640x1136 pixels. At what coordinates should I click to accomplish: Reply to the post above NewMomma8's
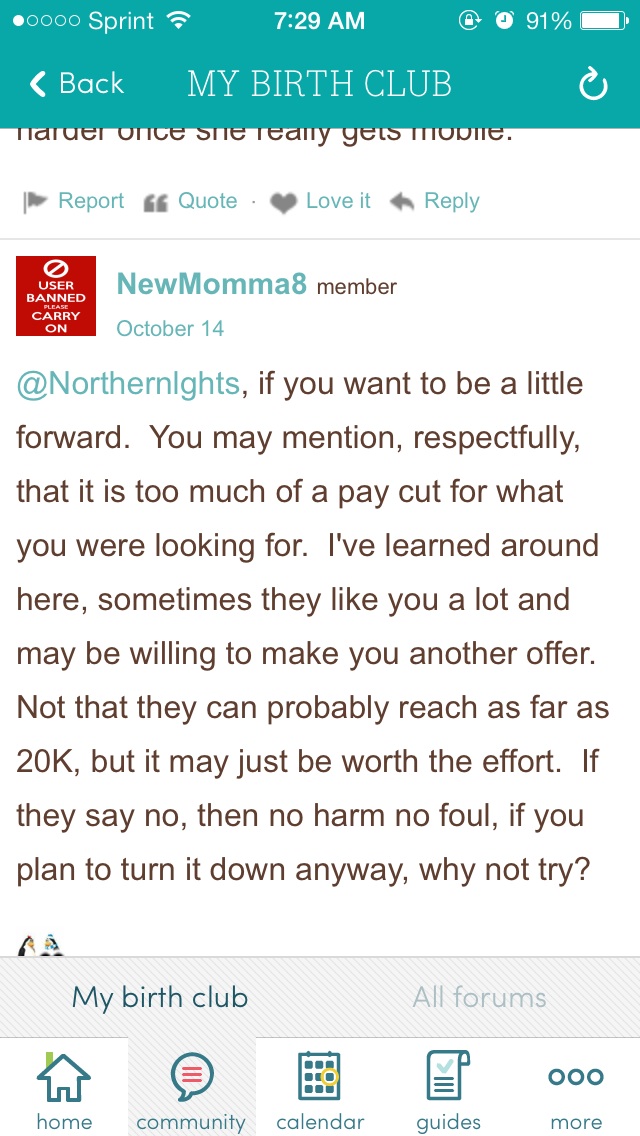tap(435, 201)
